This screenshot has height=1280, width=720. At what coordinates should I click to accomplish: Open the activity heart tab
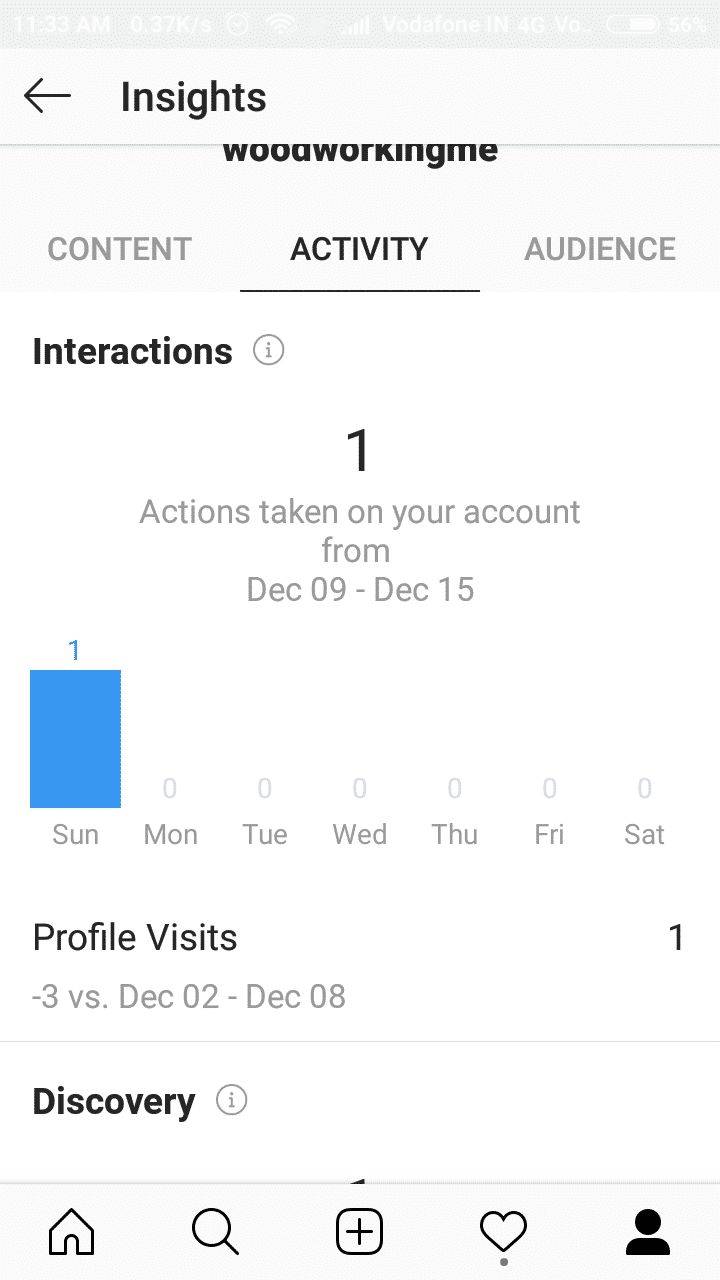(503, 1232)
